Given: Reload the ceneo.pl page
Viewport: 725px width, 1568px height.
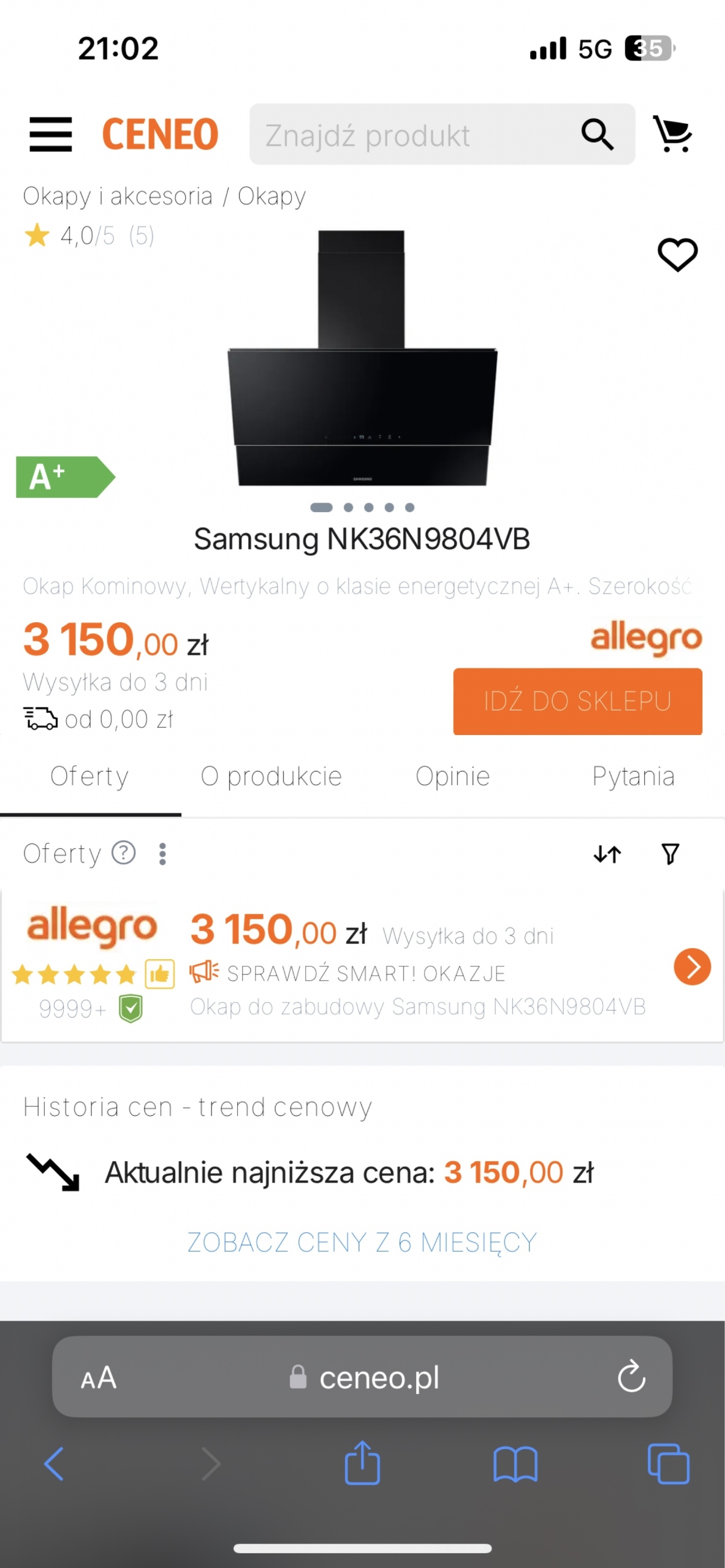Looking at the screenshot, I should 631,1377.
